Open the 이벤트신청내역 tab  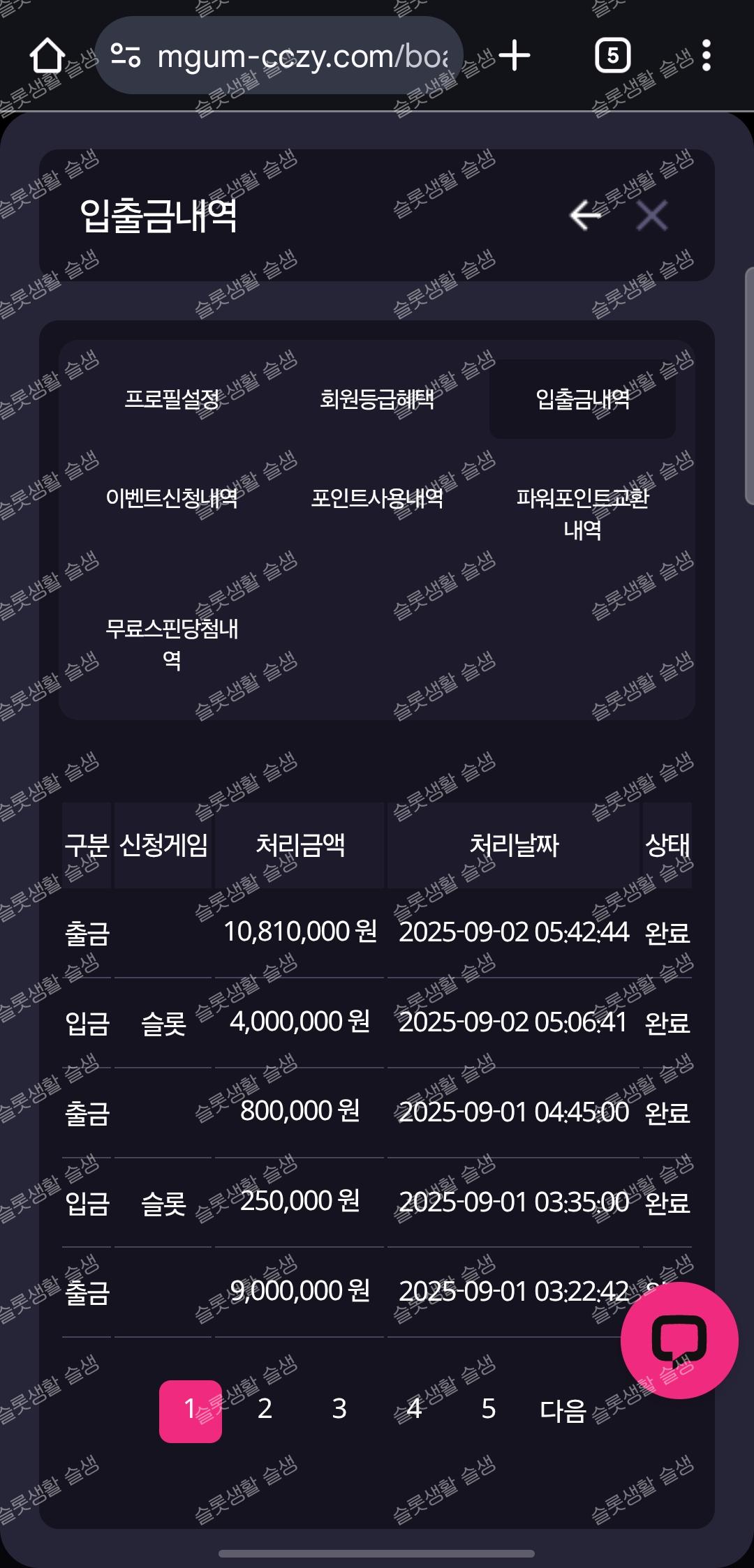point(172,498)
